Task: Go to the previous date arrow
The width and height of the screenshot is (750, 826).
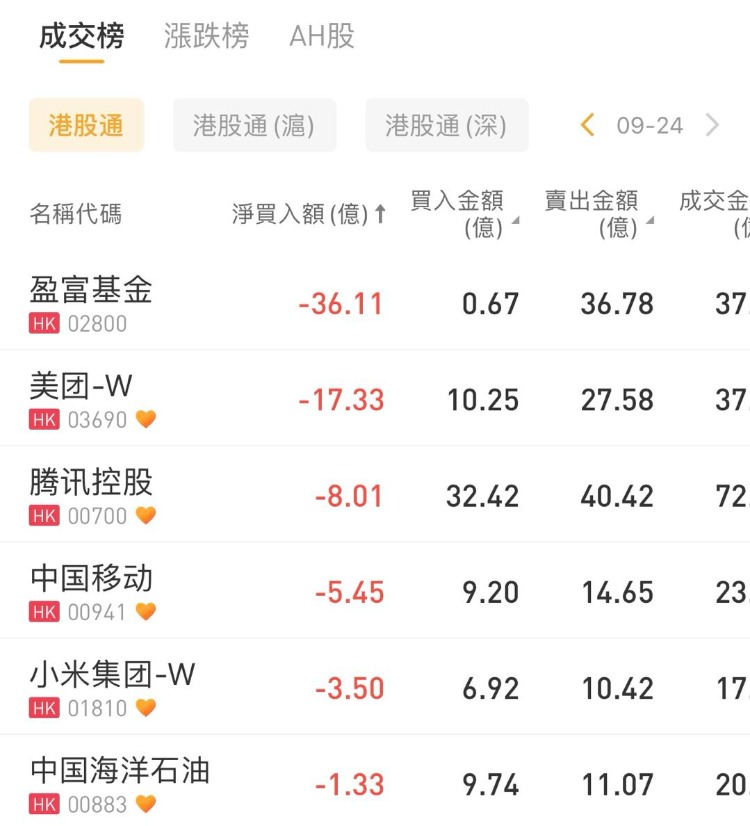Action: pyautogui.click(x=588, y=125)
